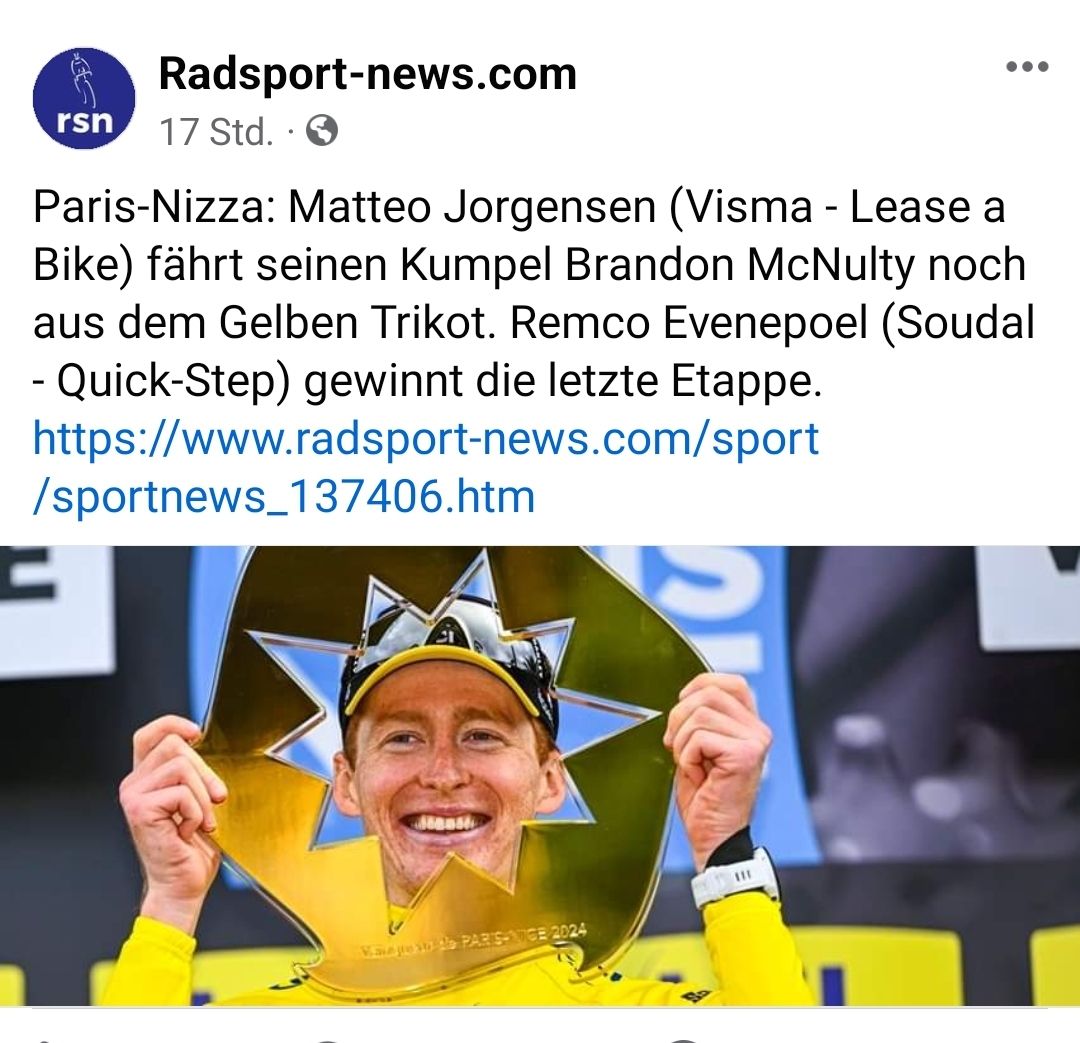This screenshot has height=1043, width=1080.
Task: Open the Radsport-news.com profile picture
Action: point(83,99)
